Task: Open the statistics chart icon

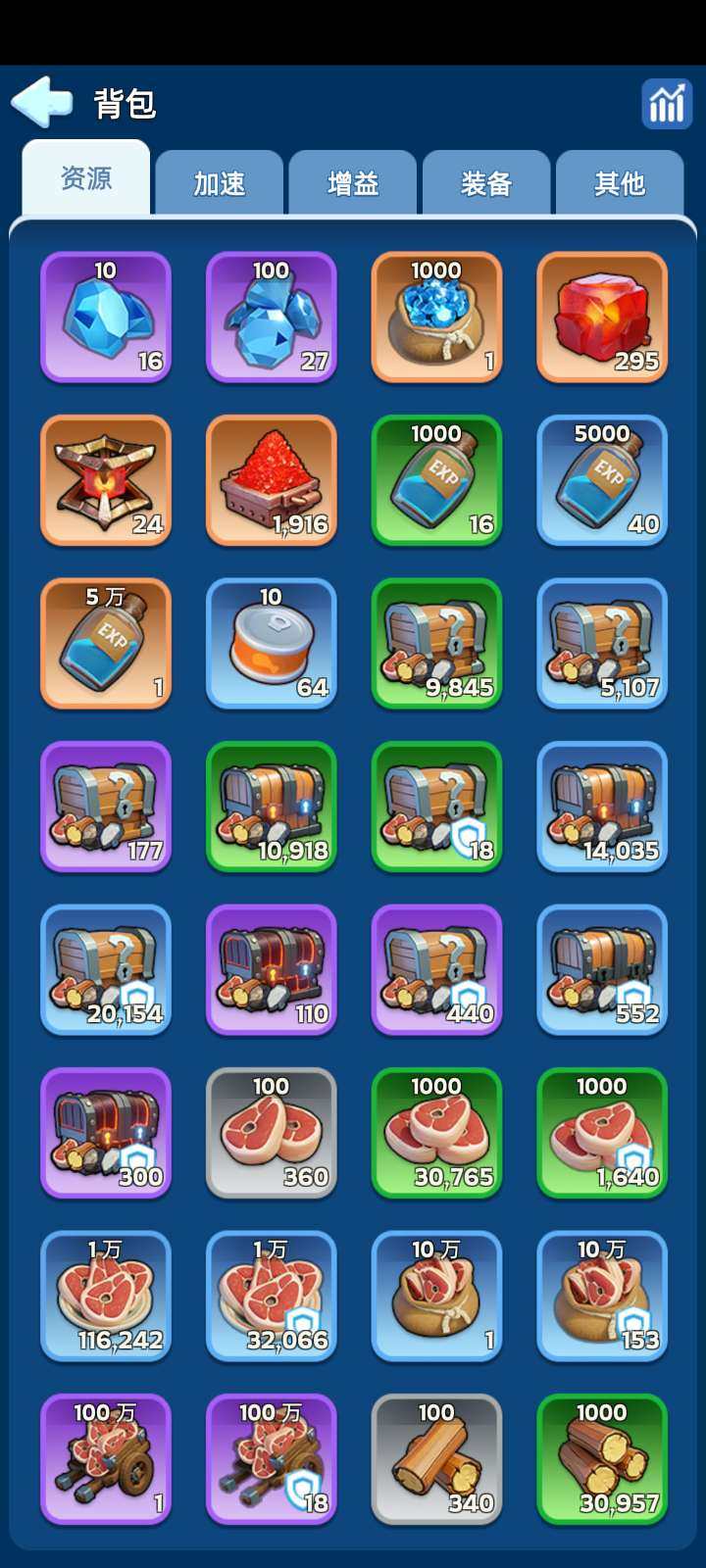Action: point(667,104)
